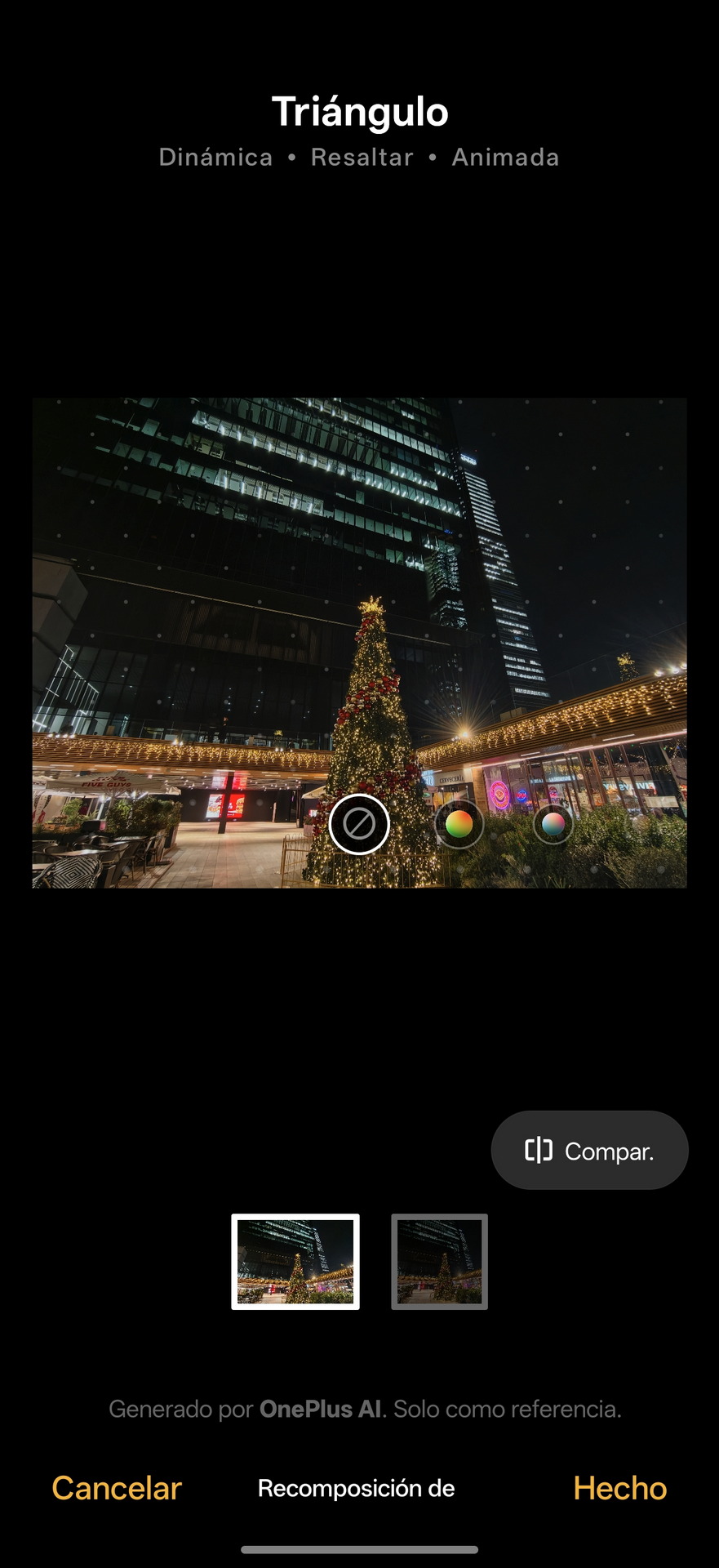Viewport: 719px width, 1568px height.
Task: Confirm with Hecho
Action: (619, 1488)
